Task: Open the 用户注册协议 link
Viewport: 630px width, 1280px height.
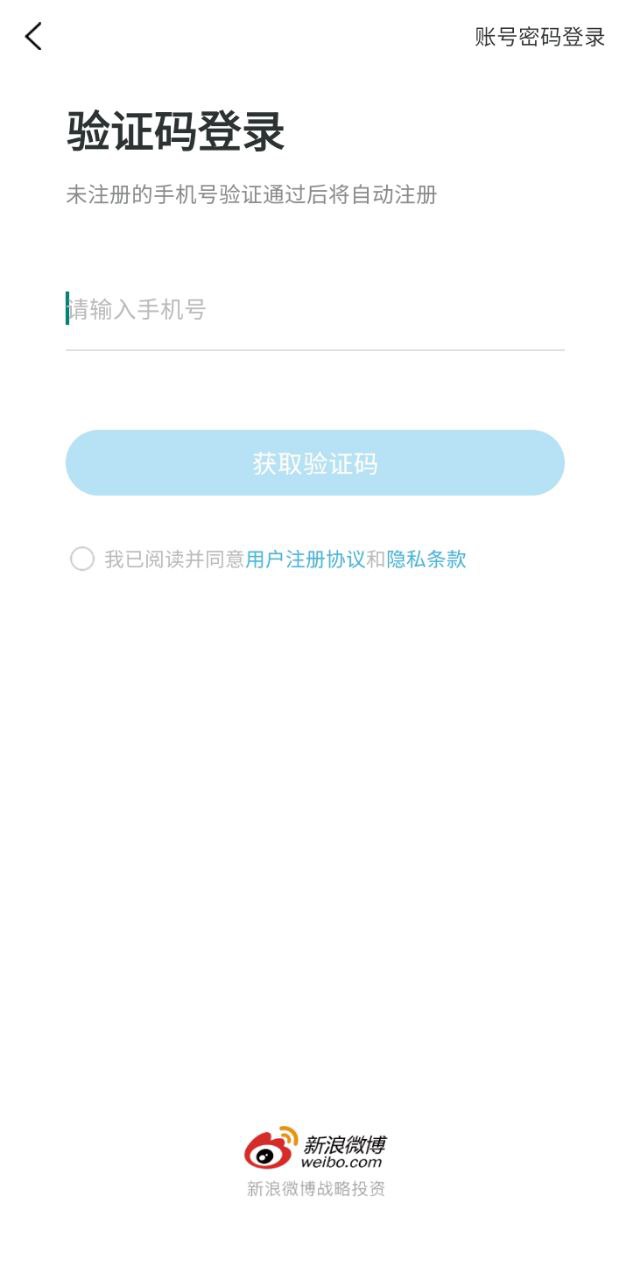Action: [305, 559]
